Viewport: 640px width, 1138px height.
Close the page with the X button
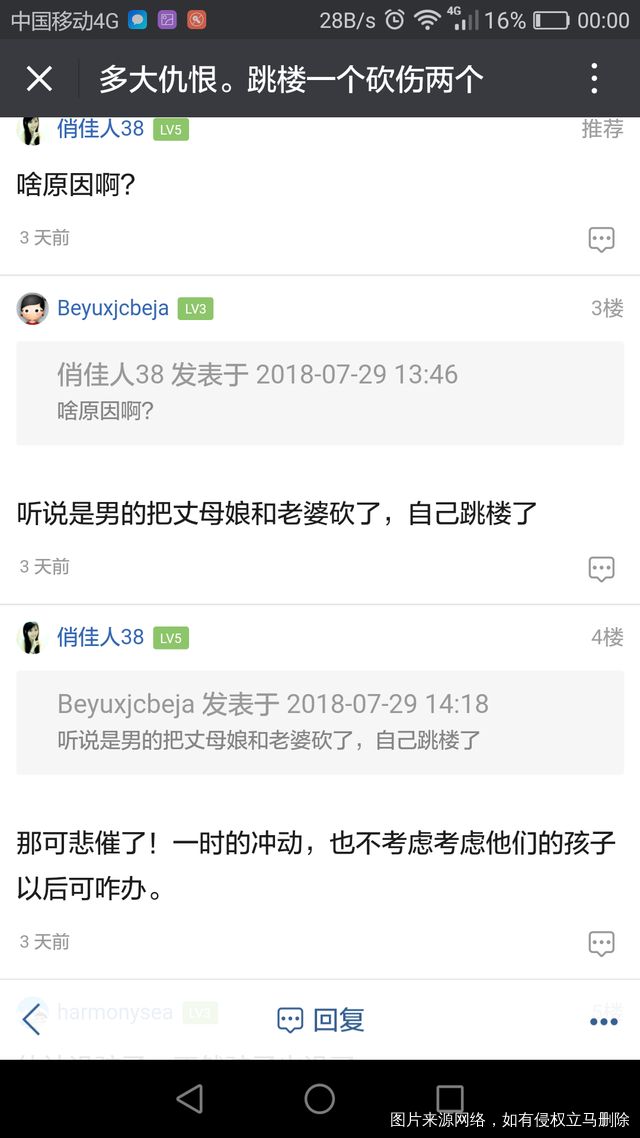(x=39, y=79)
